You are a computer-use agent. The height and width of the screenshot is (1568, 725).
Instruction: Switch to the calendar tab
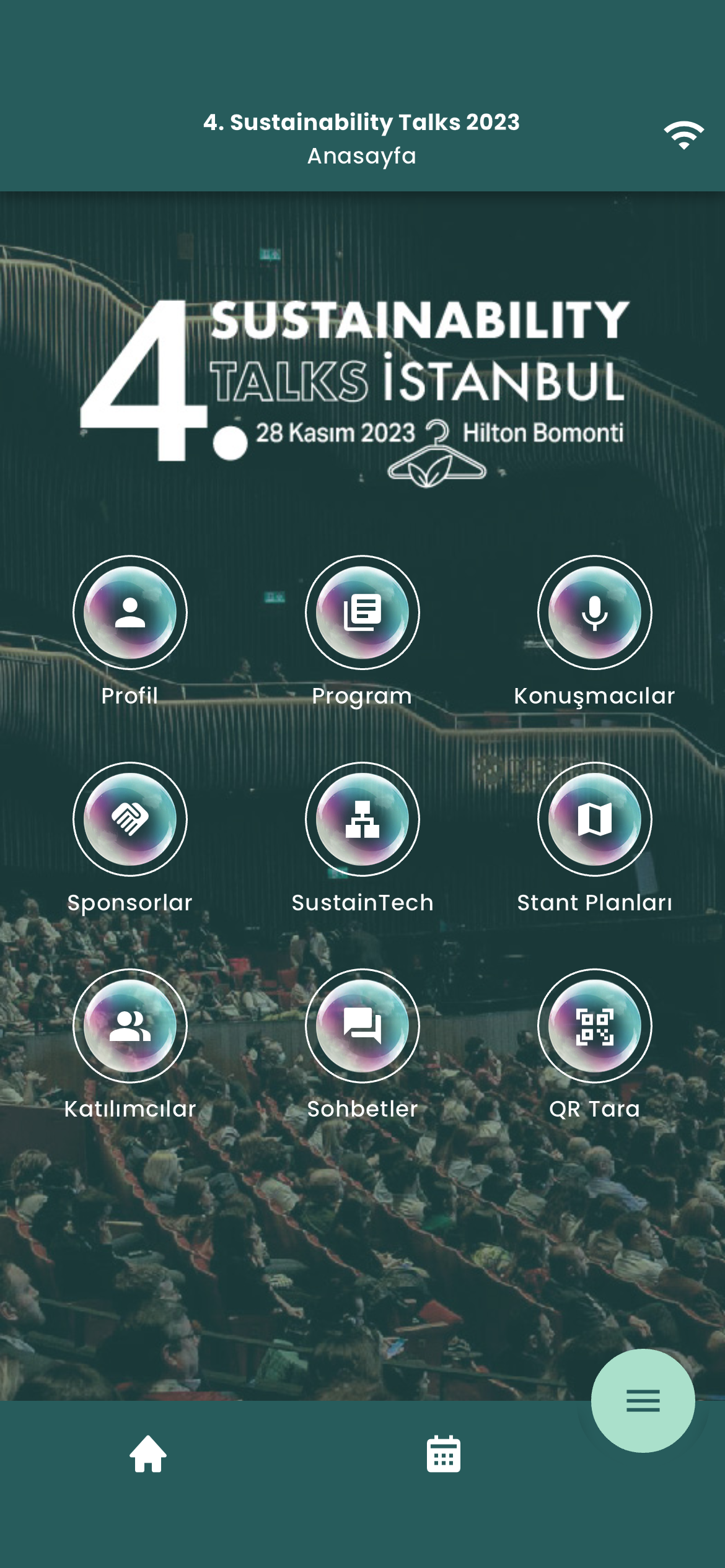(443, 1453)
